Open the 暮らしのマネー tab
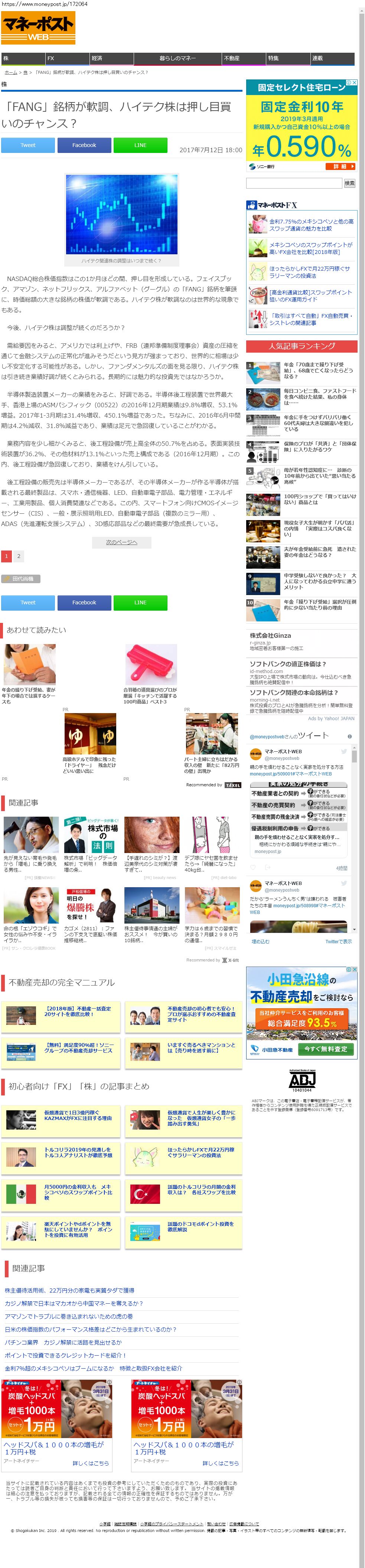Image resolution: width=365 pixels, height=1568 pixels. (177, 58)
